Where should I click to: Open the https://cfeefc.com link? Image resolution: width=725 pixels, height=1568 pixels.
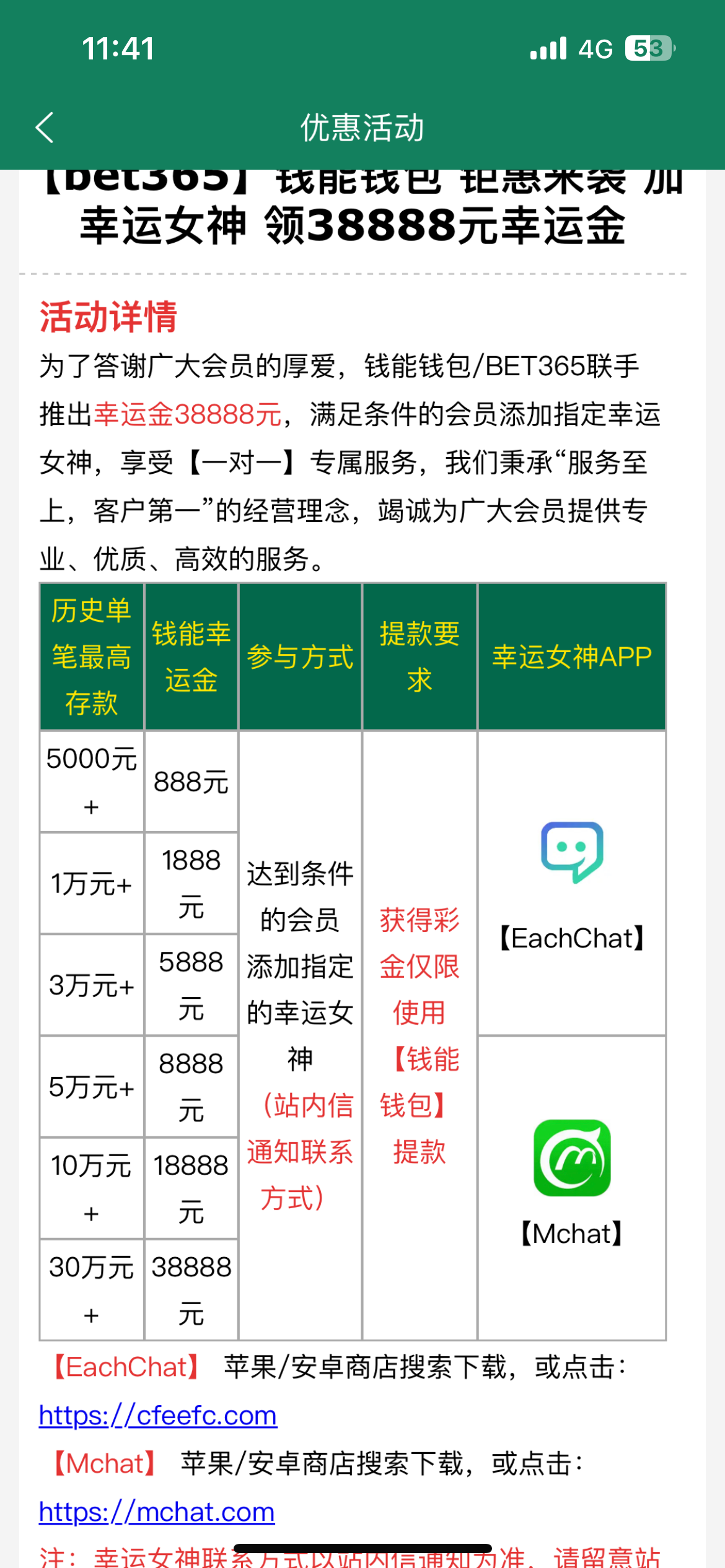coord(157,1415)
